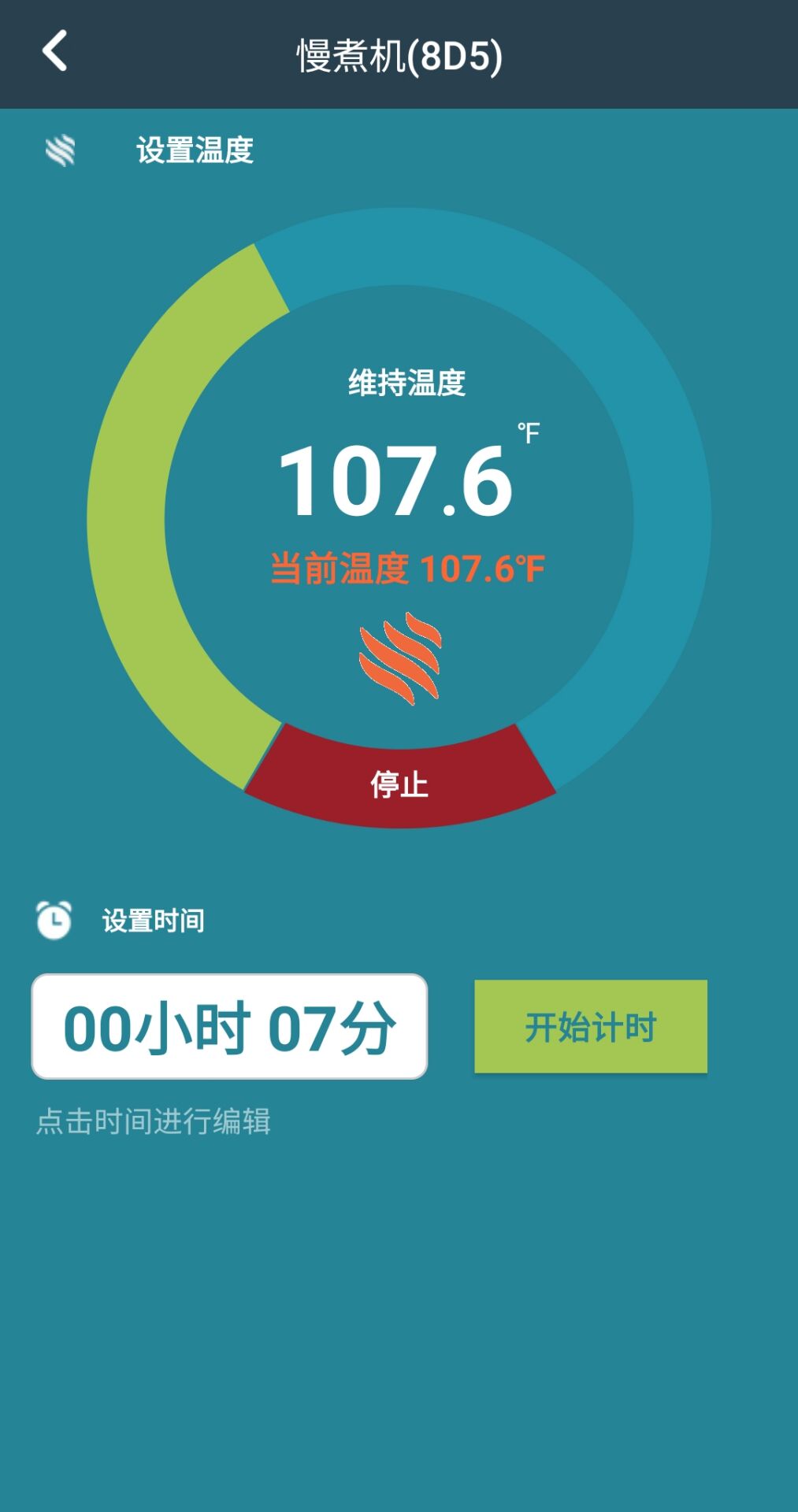Click the alarm clock icon beside 设置时间
Screen dimensions: 798x1512
(53, 919)
